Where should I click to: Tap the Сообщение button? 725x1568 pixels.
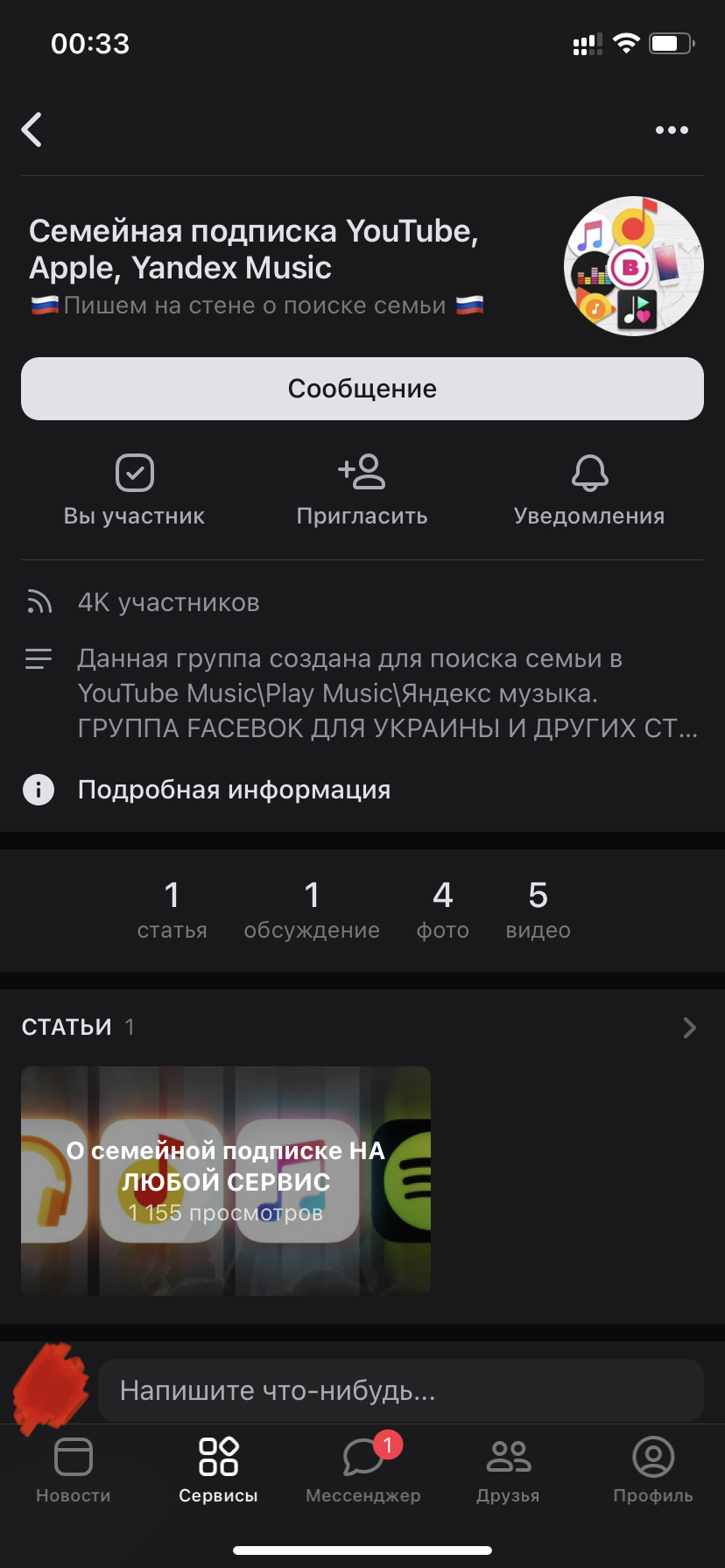[x=362, y=389]
